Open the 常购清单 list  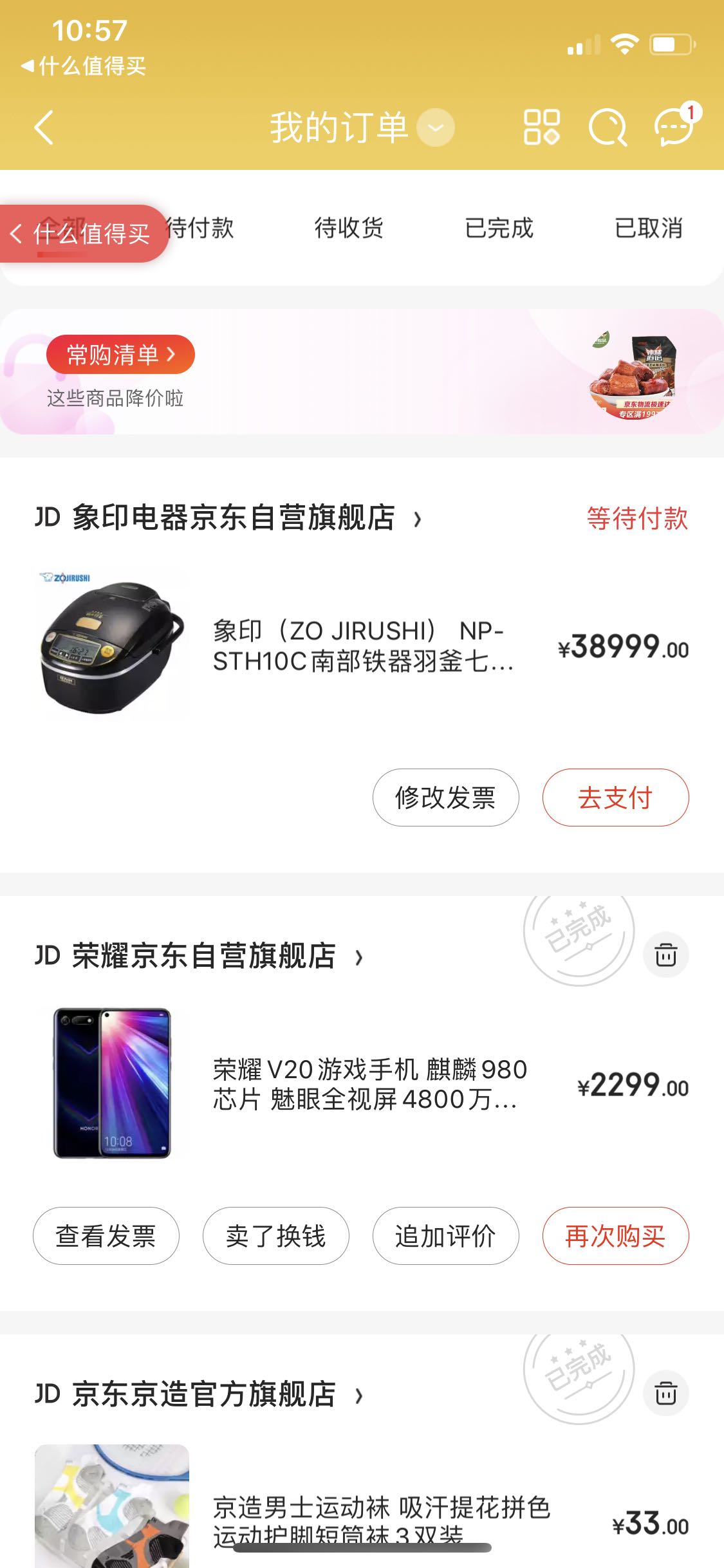pyautogui.click(x=120, y=355)
